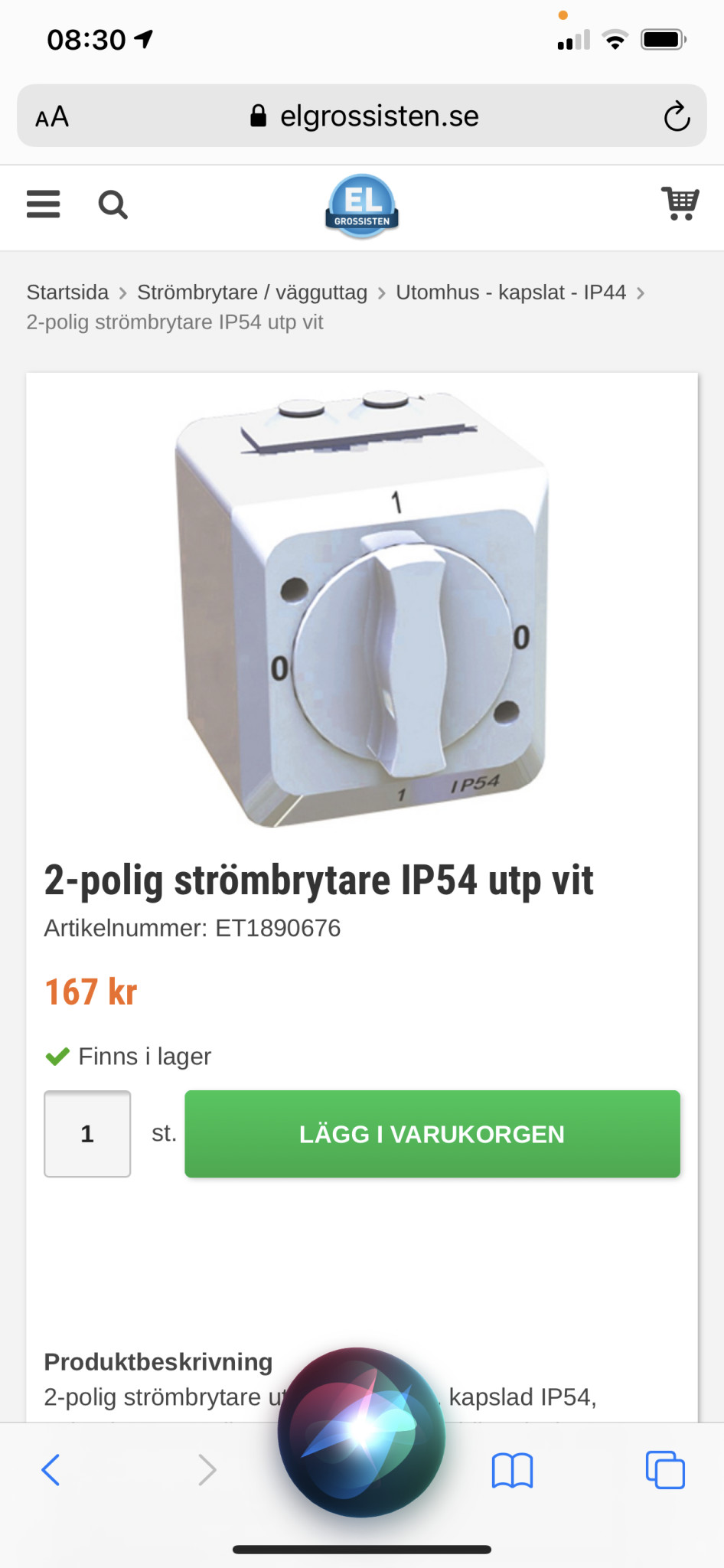Reload the page
Screen dimensions: 724x1568
(x=677, y=117)
